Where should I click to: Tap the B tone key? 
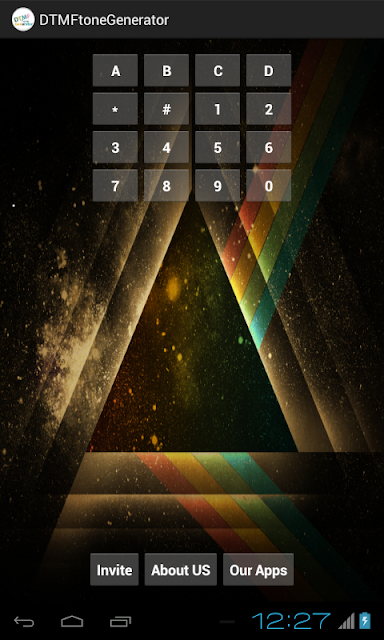[166, 70]
